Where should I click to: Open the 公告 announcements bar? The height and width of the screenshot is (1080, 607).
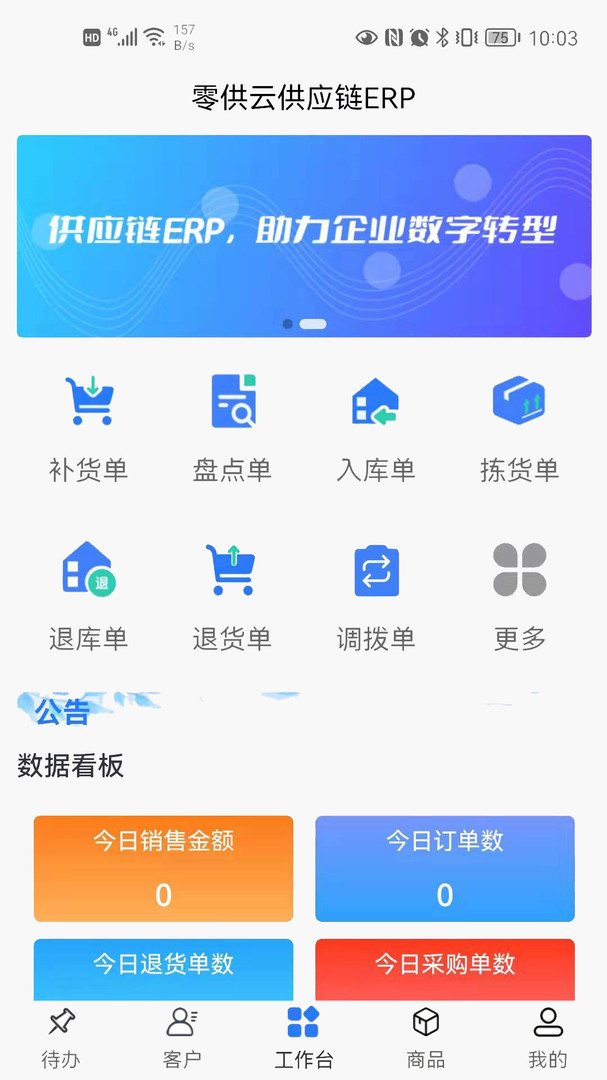pyautogui.click(x=304, y=710)
